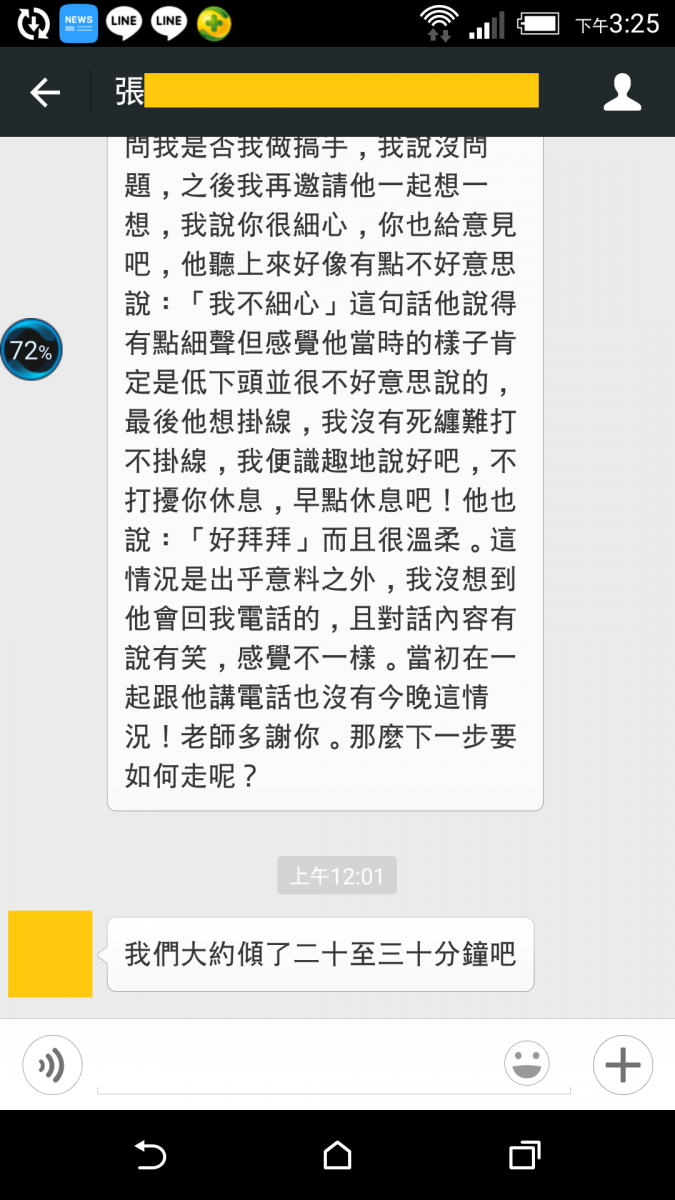
Task: Tap the sender's avatar beside the message
Action: tap(50, 954)
